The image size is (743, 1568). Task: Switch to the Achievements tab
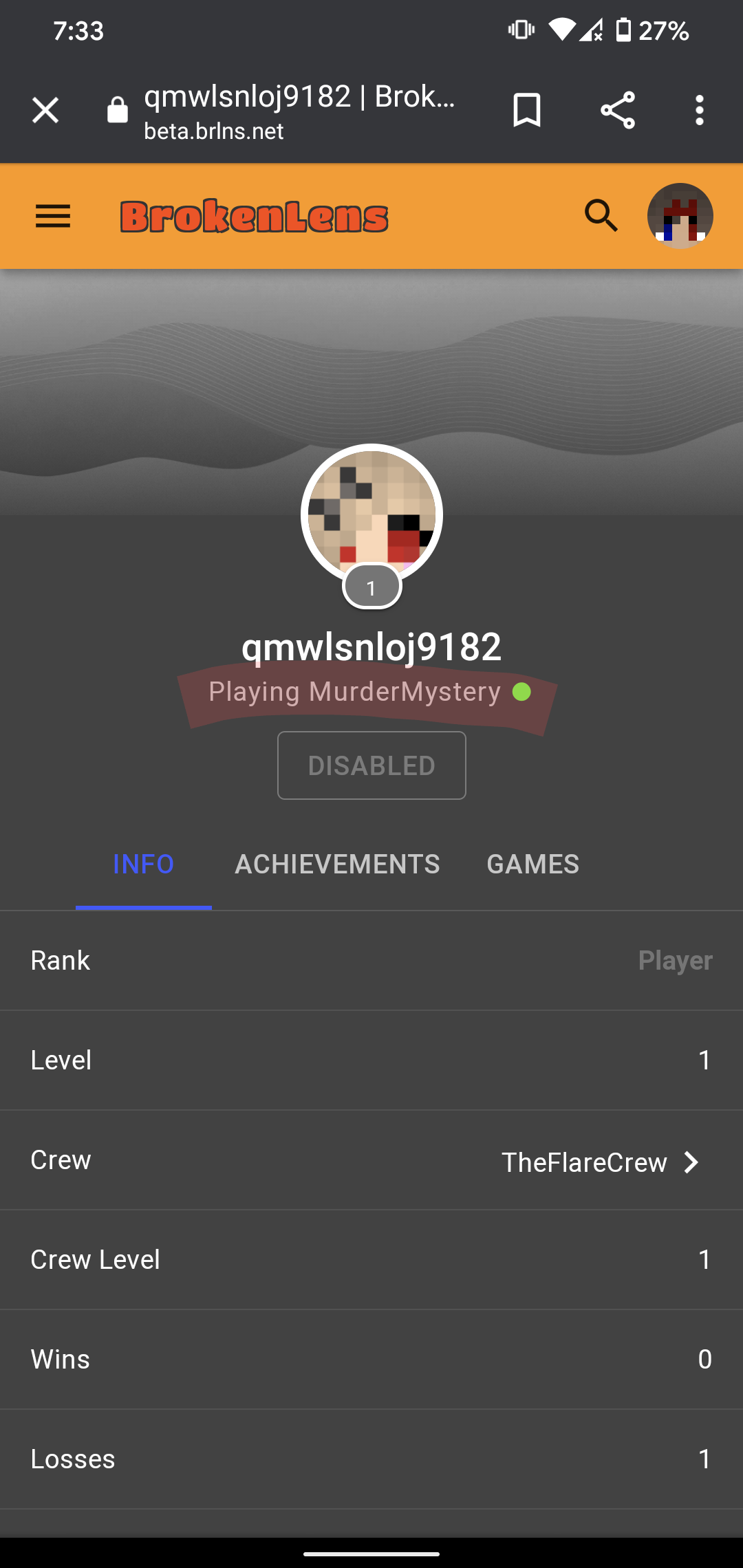[337, 864]
